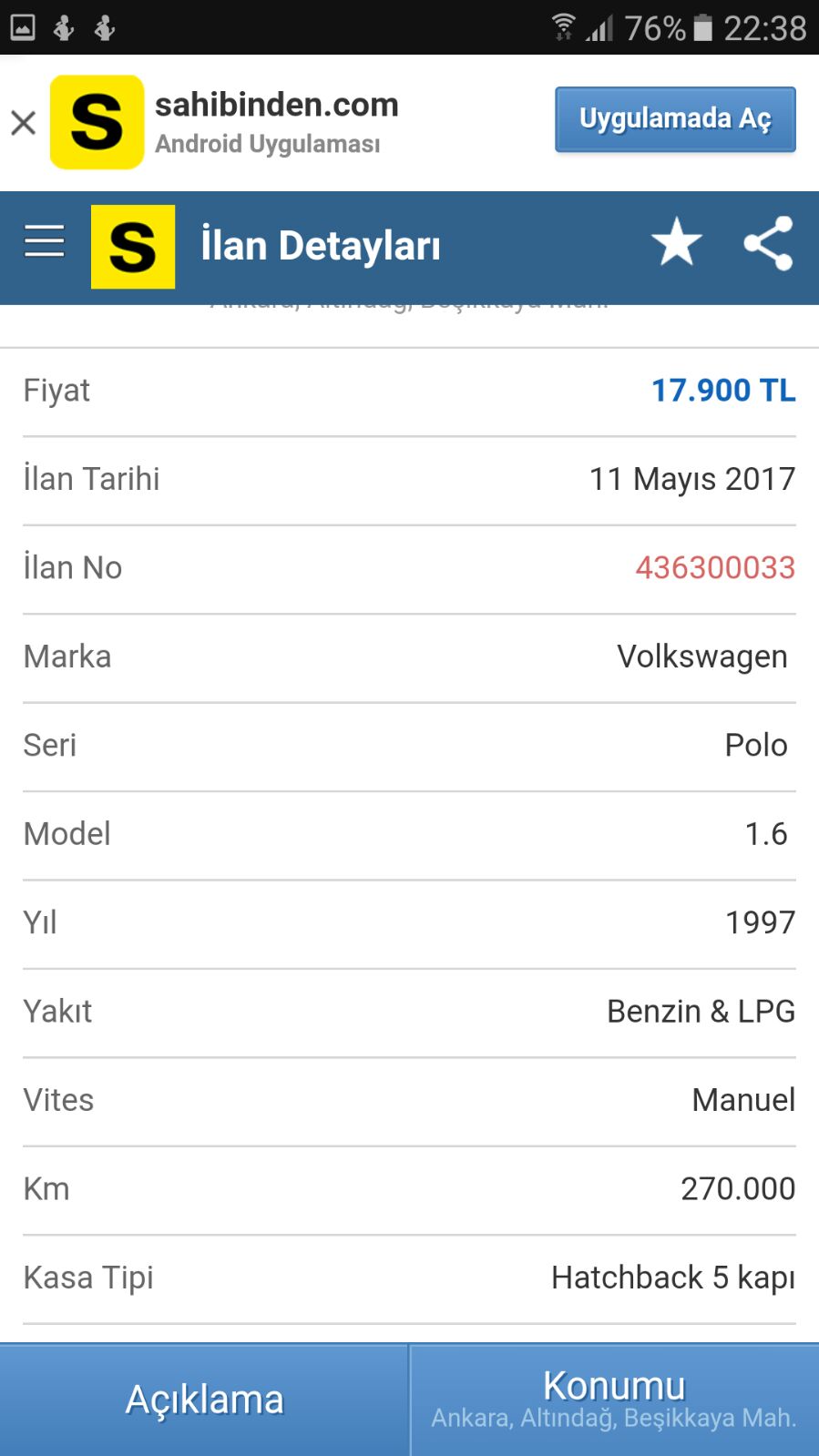Image resolution: width=819 pixels, height=1456 pixels.
Task: Share this listing via the share icon
Action: [769, 243]
